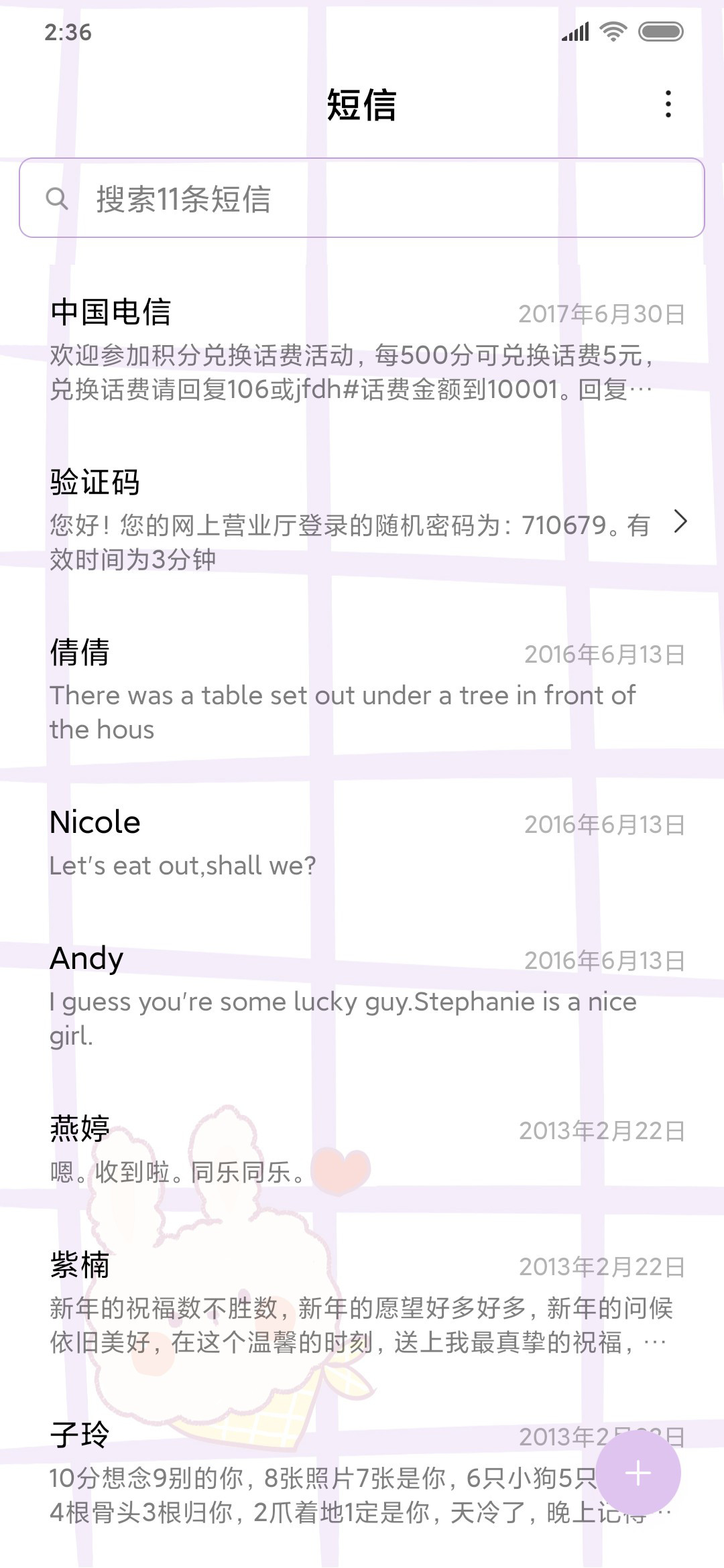The image size is (724, 1568).
Task: Open the message from 紫楠
Action: pos(362,1303)
